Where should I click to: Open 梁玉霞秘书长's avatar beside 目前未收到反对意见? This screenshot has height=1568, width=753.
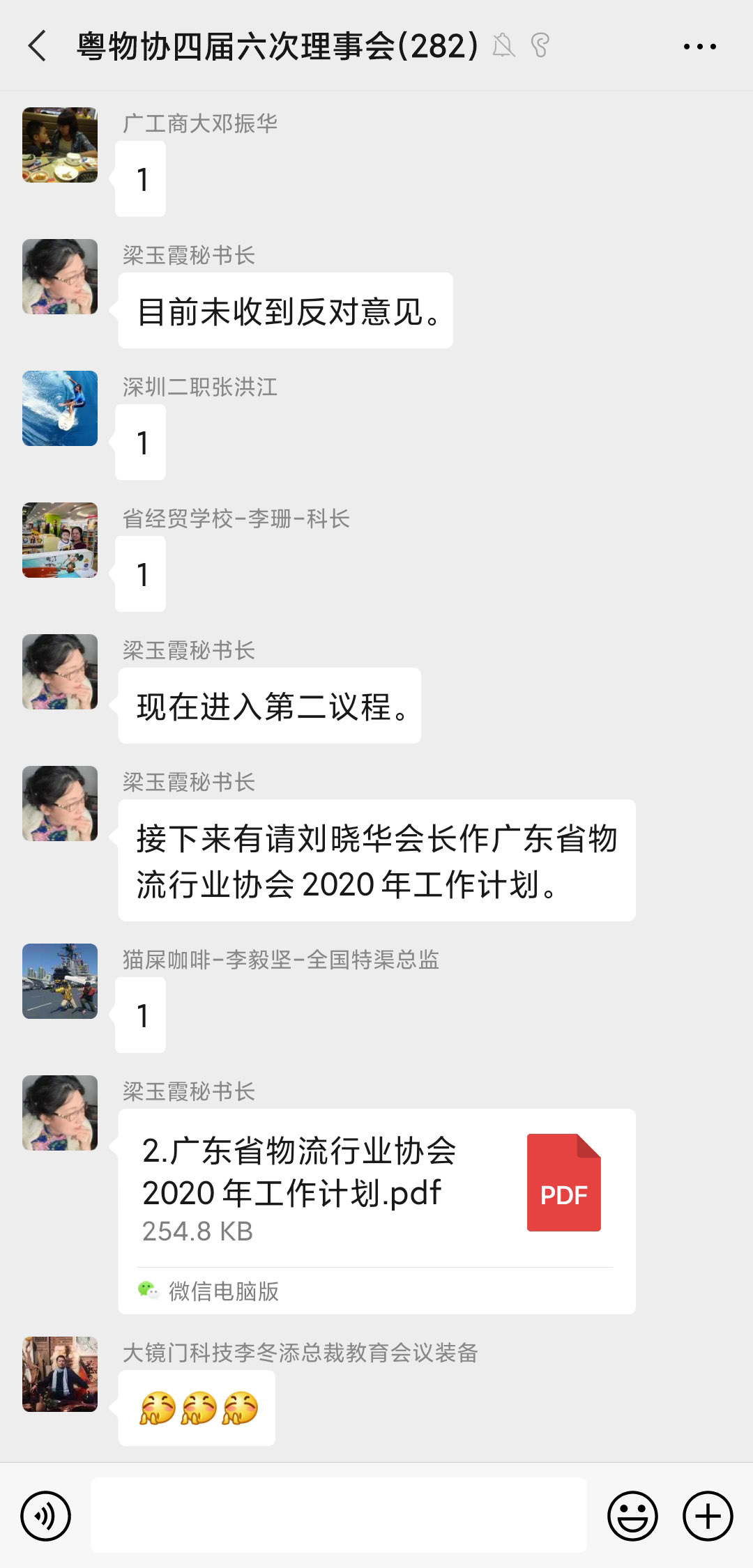pos(60,277)
